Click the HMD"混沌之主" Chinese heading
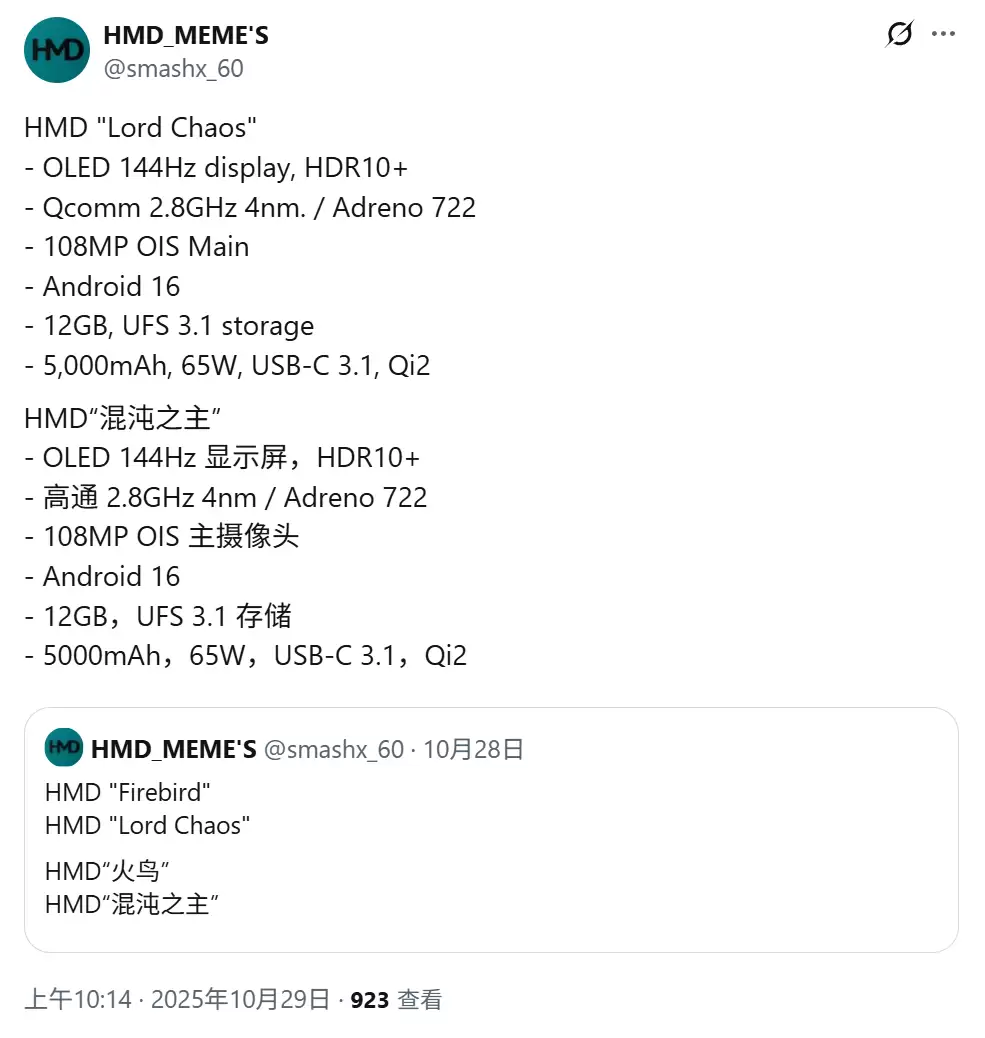Screen dimensions: 985x1038 (125, 417)
